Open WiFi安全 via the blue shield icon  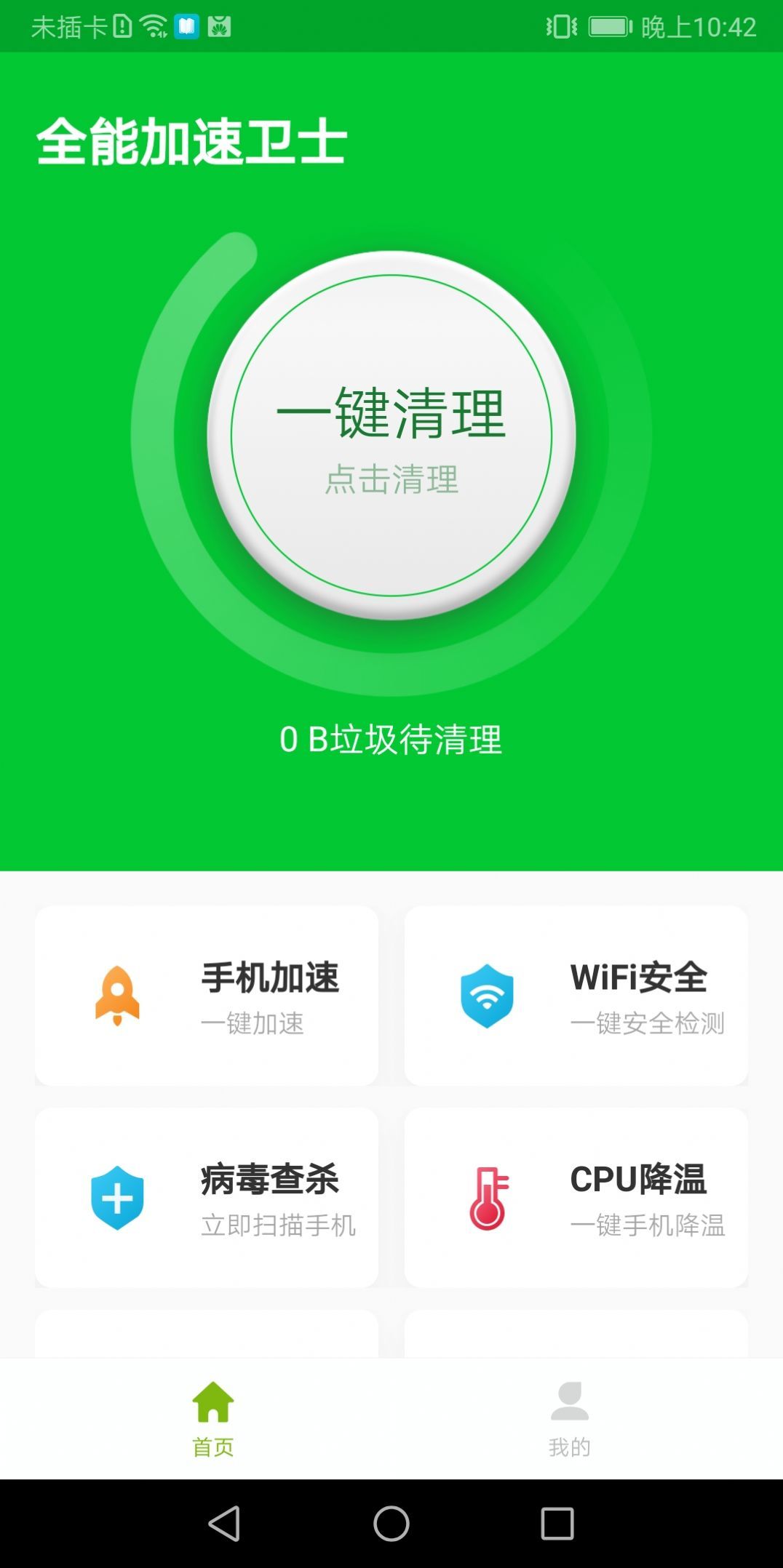[489, 995]
